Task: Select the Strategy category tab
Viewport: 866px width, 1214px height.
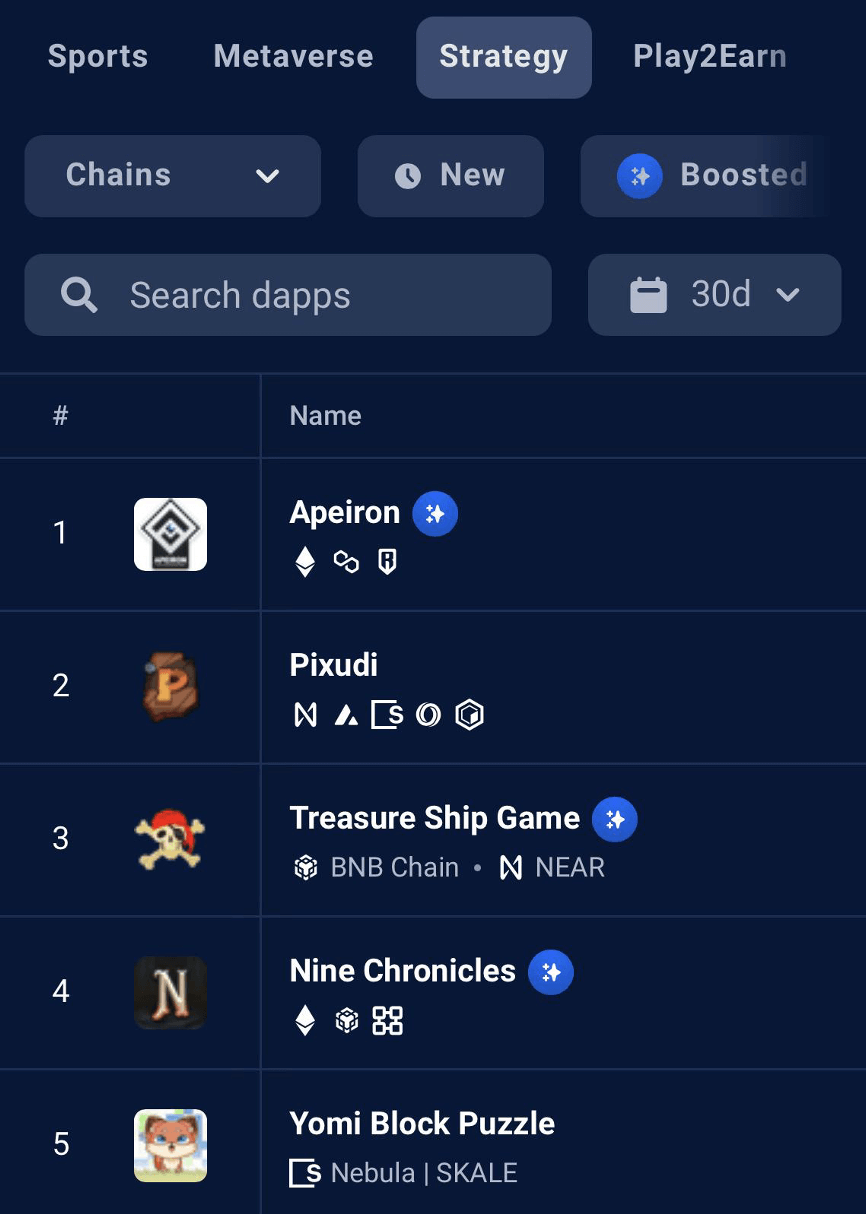Action: [x=503, y=57]
